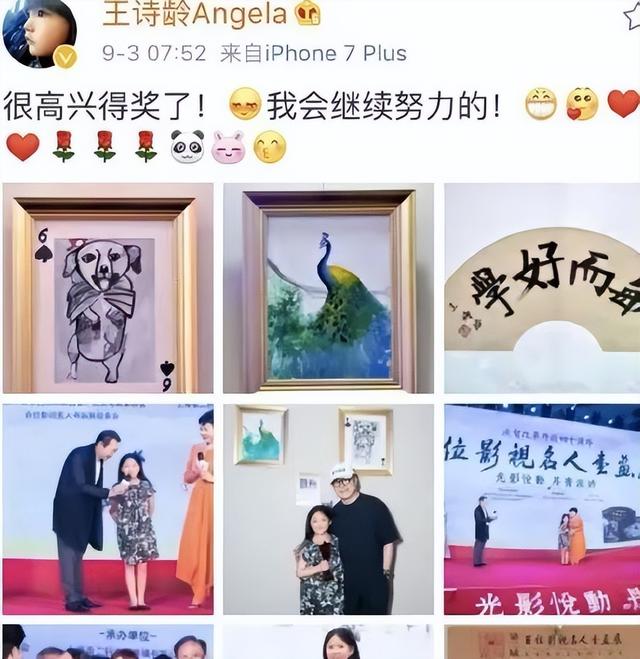Open the 承办单位 group photo
The height and width of the screenshot is (659, 640).
click(108, 642)
